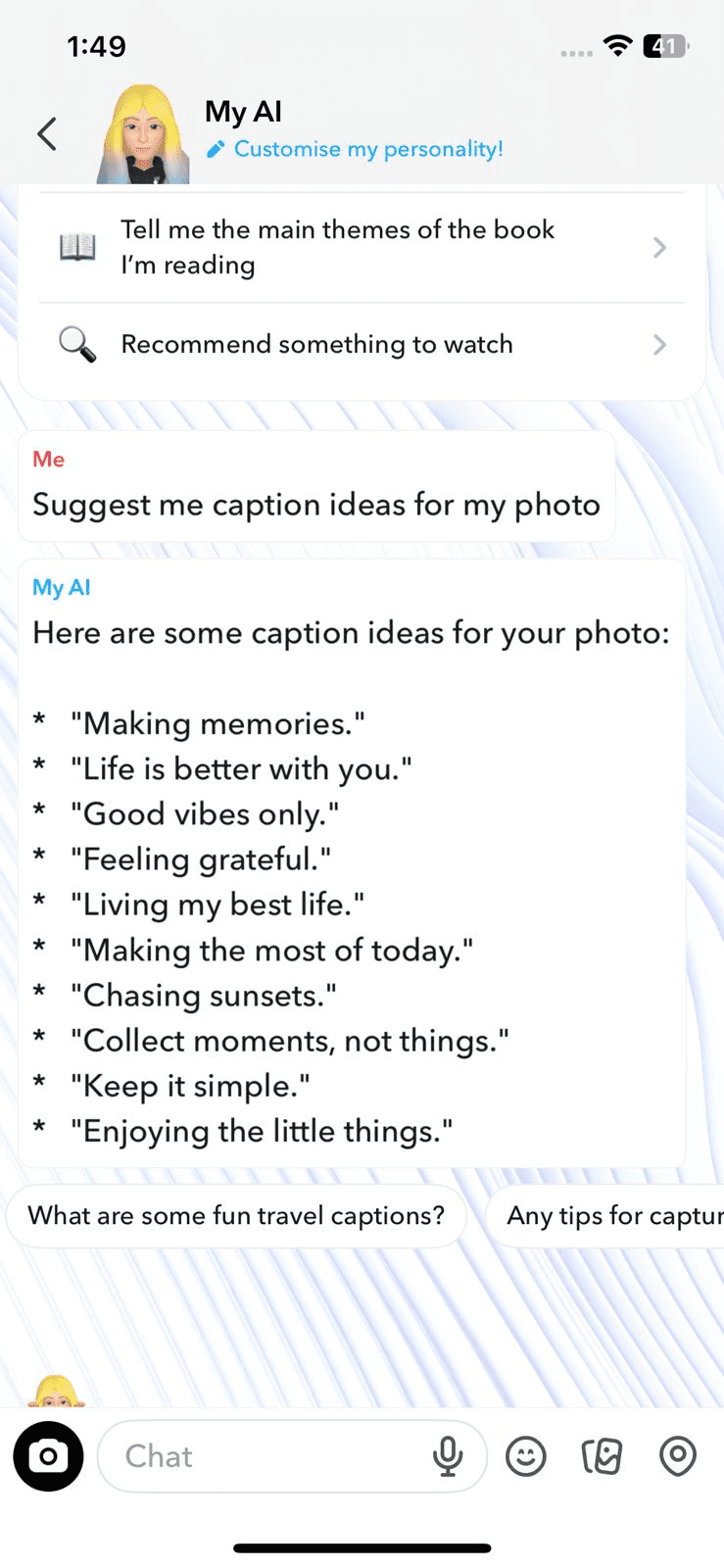
Task: Choose the book main themes prompt
Action: pyautogui.click(x=337, y=247)
